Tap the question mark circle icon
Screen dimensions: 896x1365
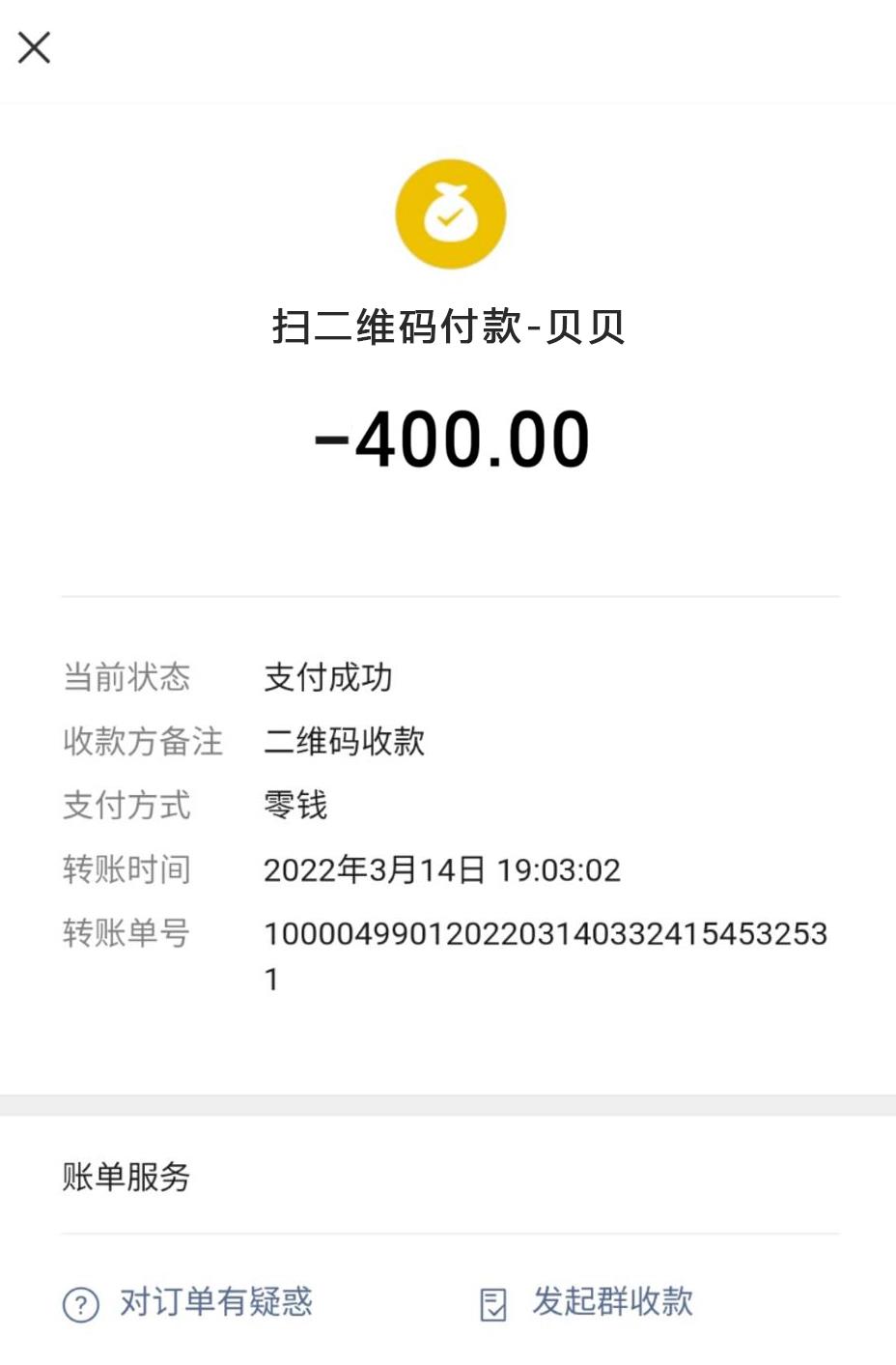(81, 1302)
